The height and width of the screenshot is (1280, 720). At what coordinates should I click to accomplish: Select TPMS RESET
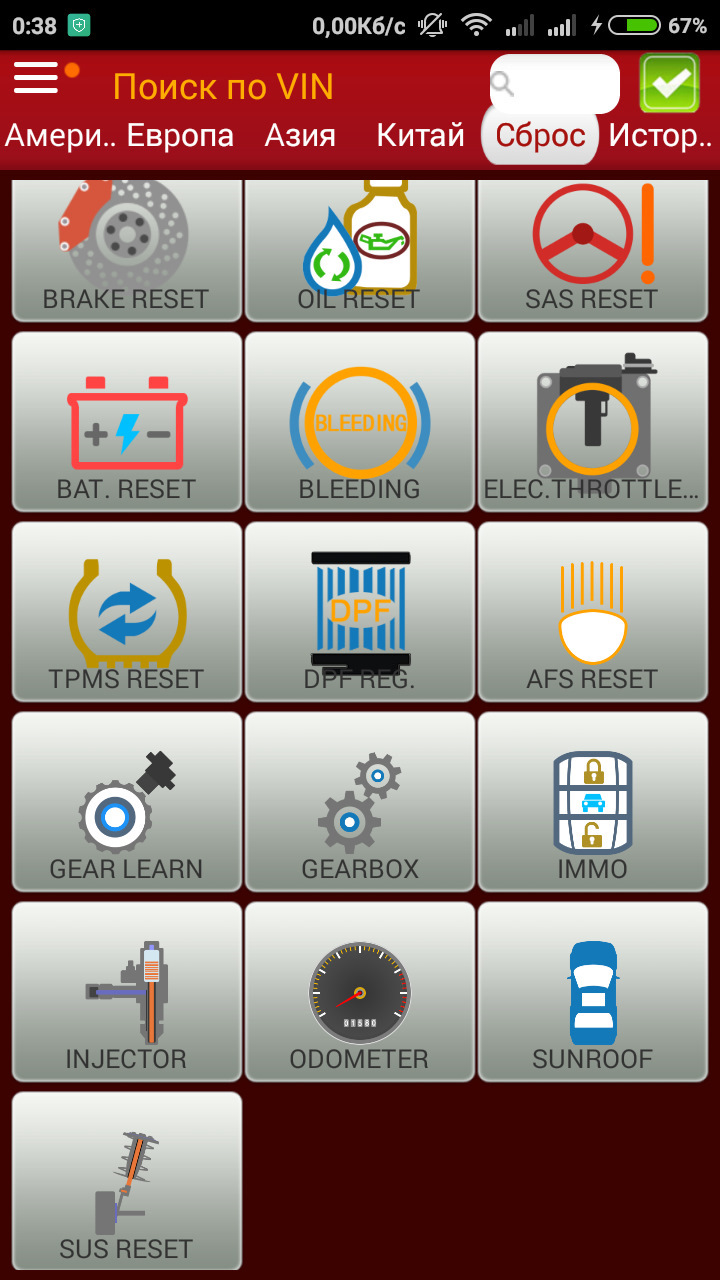[127, 612]
